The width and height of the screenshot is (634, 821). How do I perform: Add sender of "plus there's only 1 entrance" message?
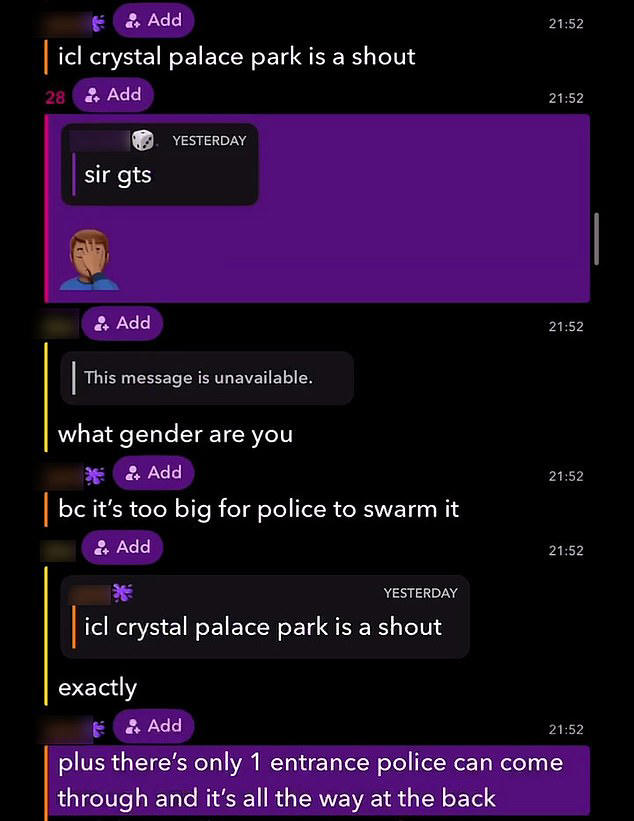tap(153, 726)
